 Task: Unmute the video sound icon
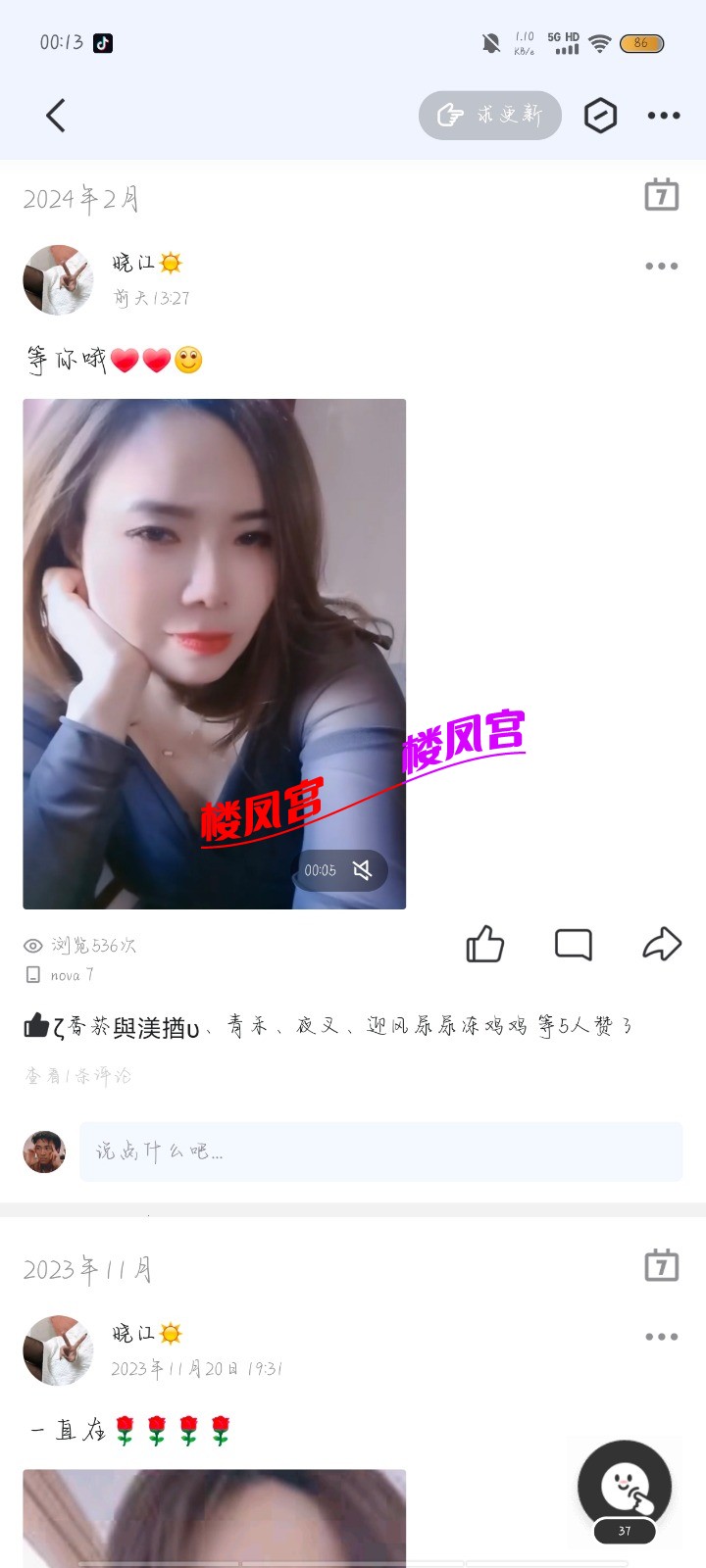(x=363, y=870)
